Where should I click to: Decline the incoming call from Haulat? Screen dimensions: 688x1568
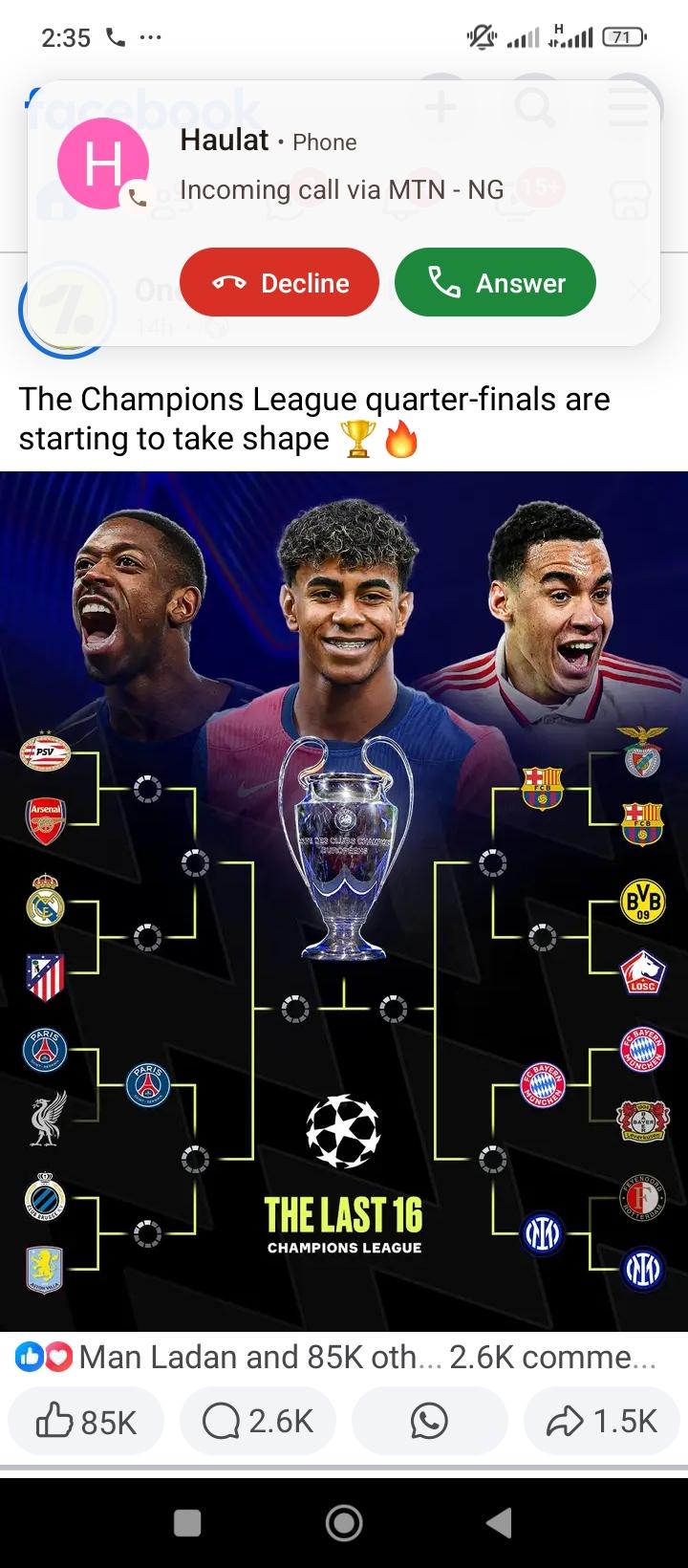click(279, 282)
